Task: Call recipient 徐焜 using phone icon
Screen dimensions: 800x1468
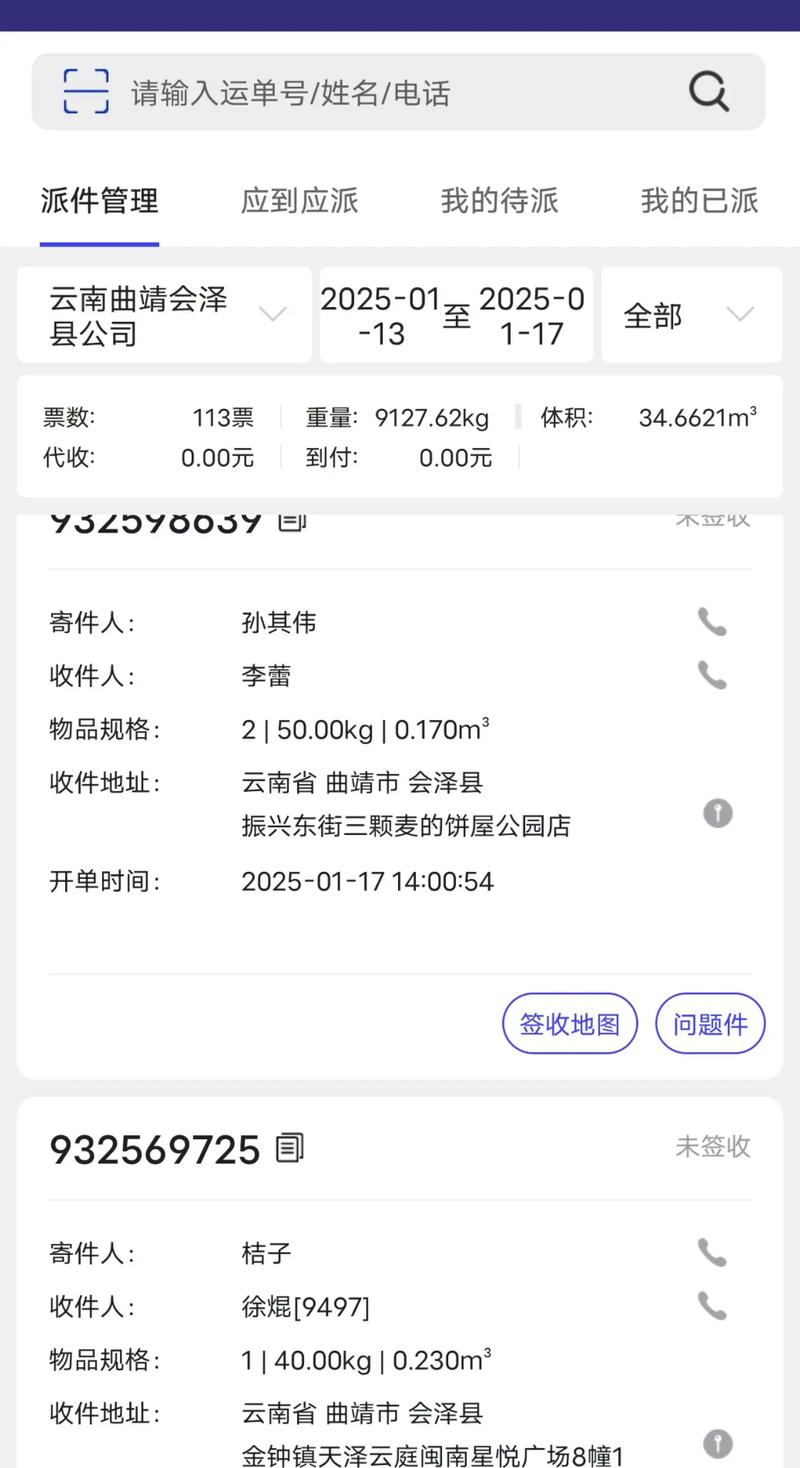Action: coord(711,1306)
